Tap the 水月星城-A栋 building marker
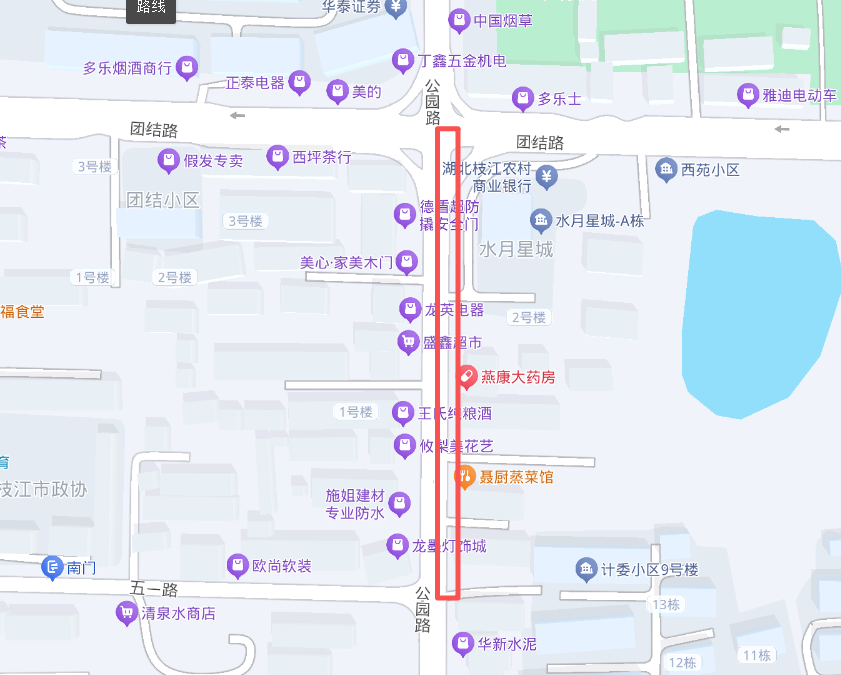The width and height of the screenshot is (841, 675). click(541, 220)
